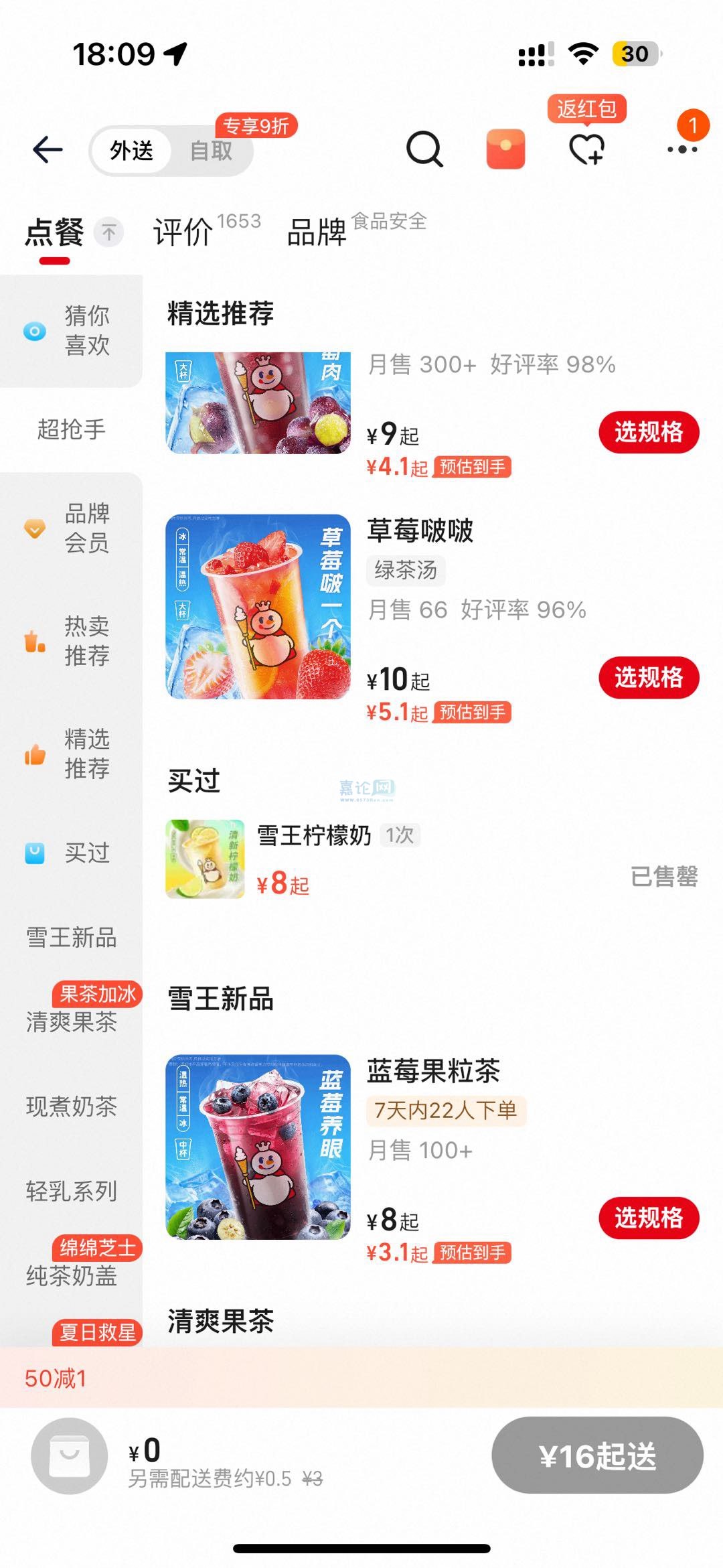This screenshot has height=1568, width=723.
Task: Collapse the menu with the 点餐 arrow
Action: point(108,232)
